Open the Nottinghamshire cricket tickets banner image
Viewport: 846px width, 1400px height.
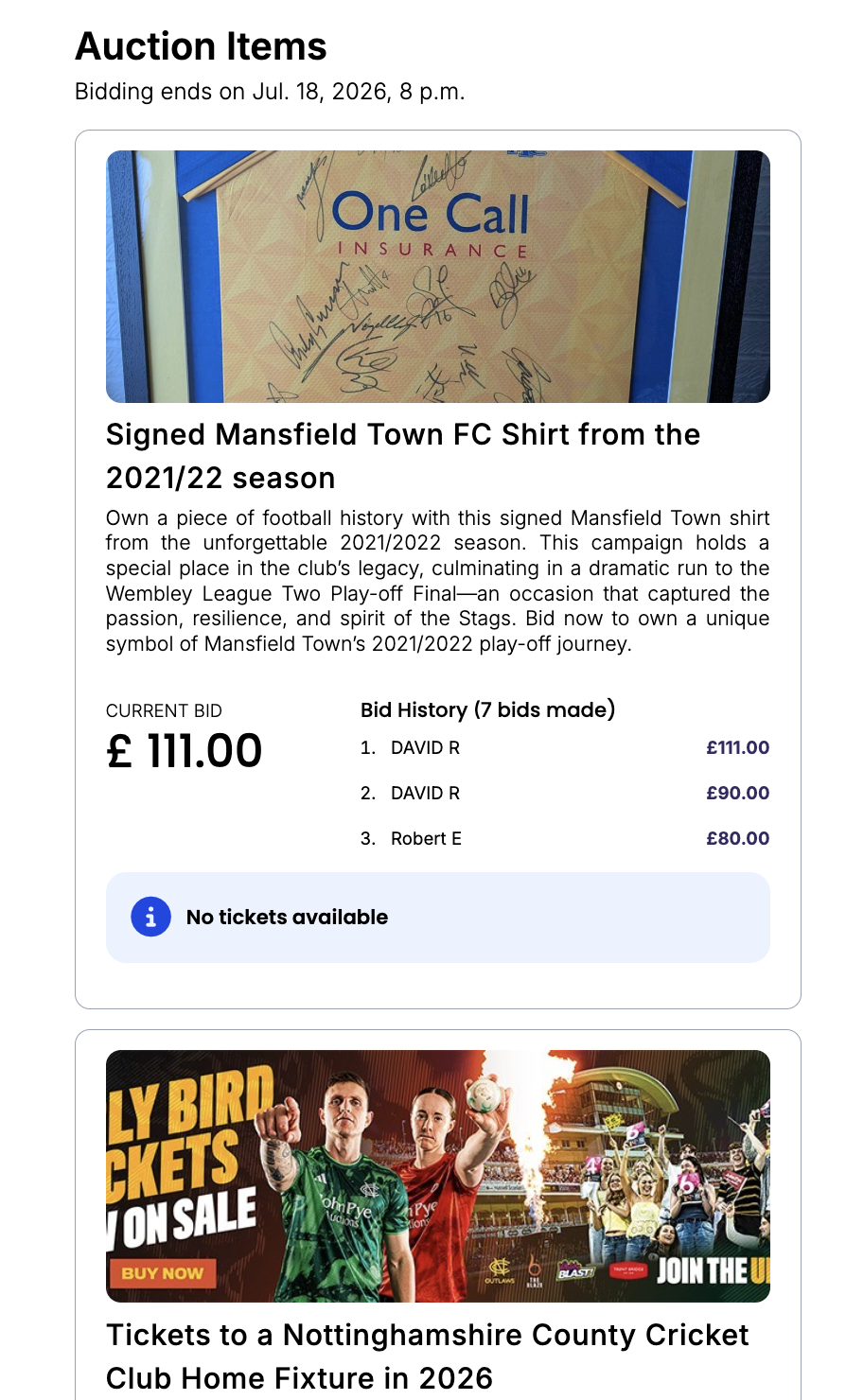(x=438, y=1176)
